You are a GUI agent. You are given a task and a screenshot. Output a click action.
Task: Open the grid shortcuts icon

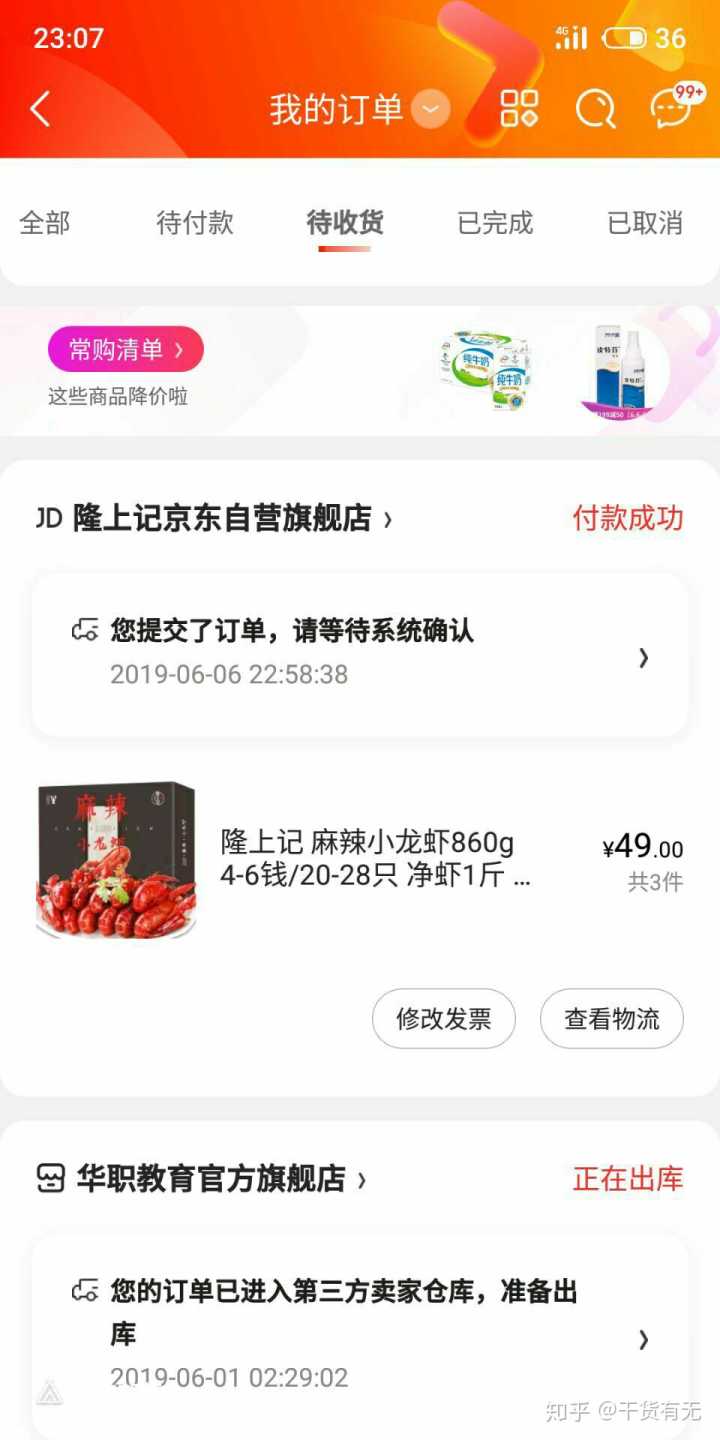(x=519, y=109)
